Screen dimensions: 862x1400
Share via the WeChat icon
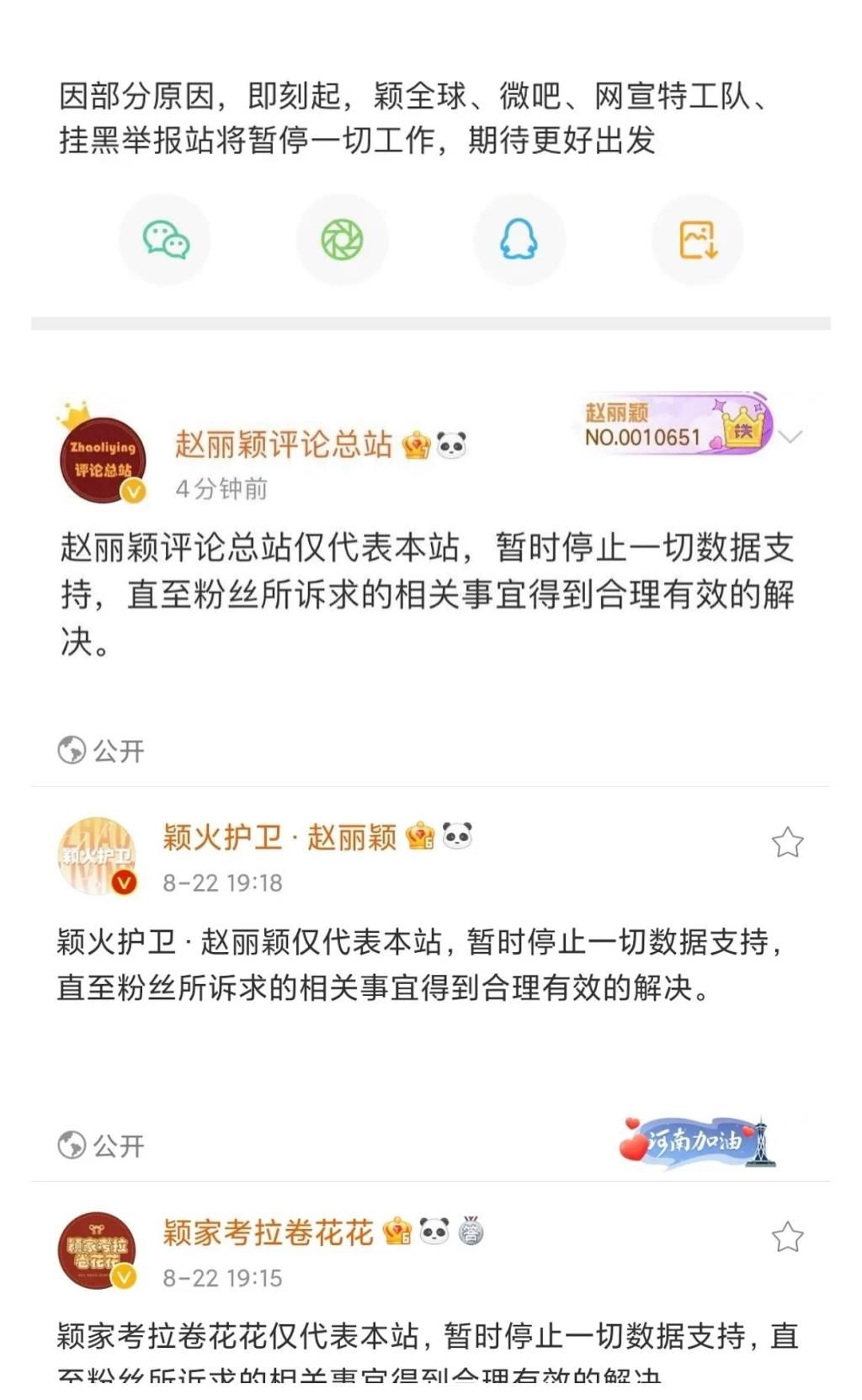point(165,239)
